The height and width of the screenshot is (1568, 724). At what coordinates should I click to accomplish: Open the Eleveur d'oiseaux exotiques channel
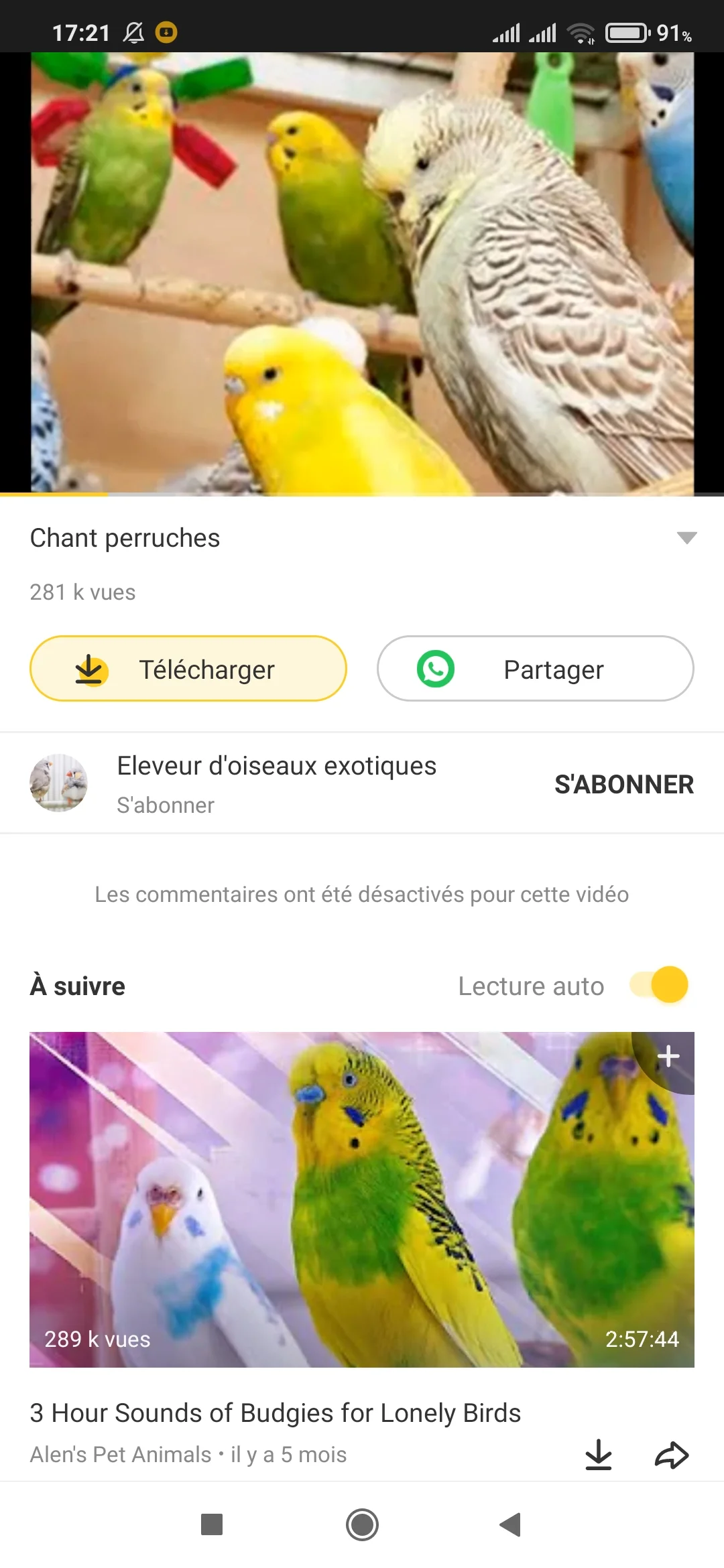[276, 767]
